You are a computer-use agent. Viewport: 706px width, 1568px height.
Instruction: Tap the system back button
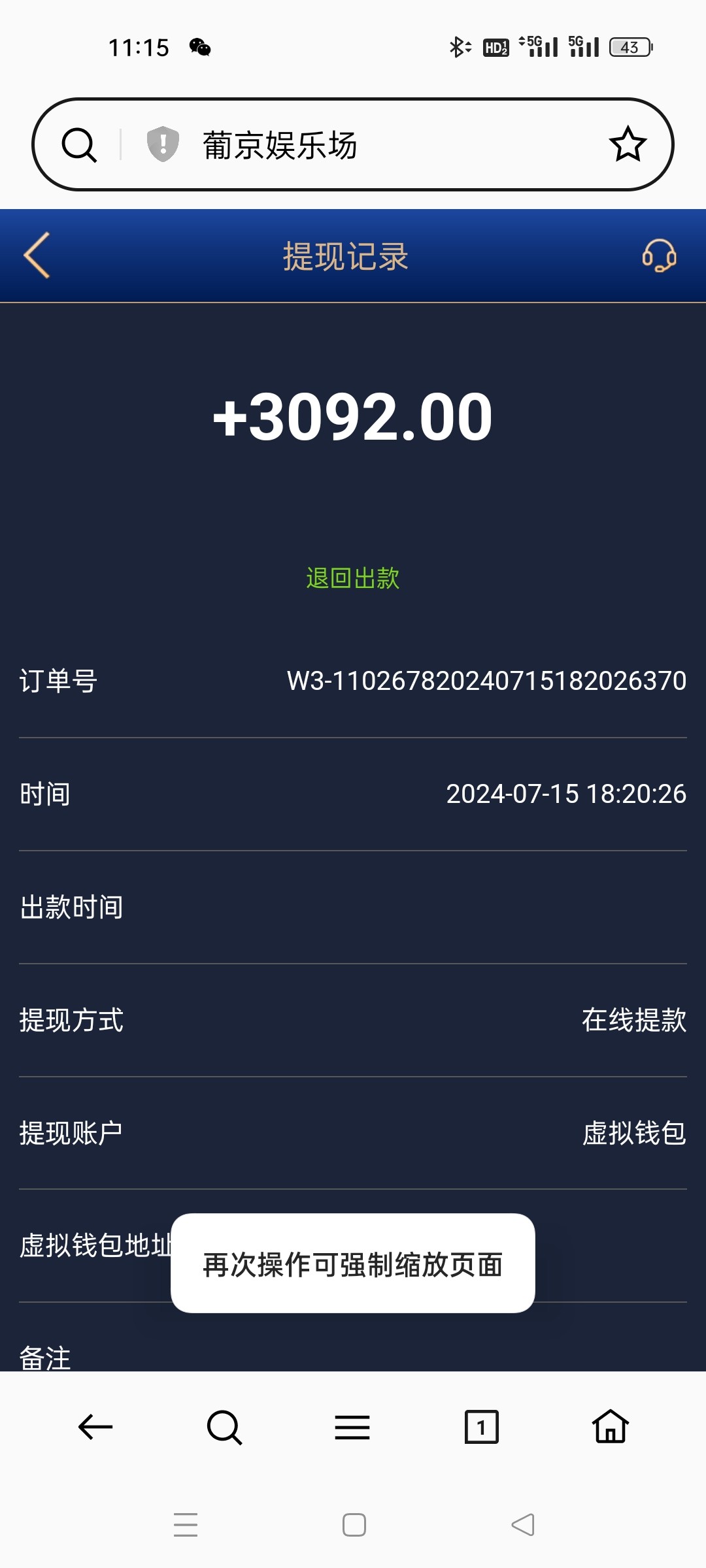click(523, 1525)
